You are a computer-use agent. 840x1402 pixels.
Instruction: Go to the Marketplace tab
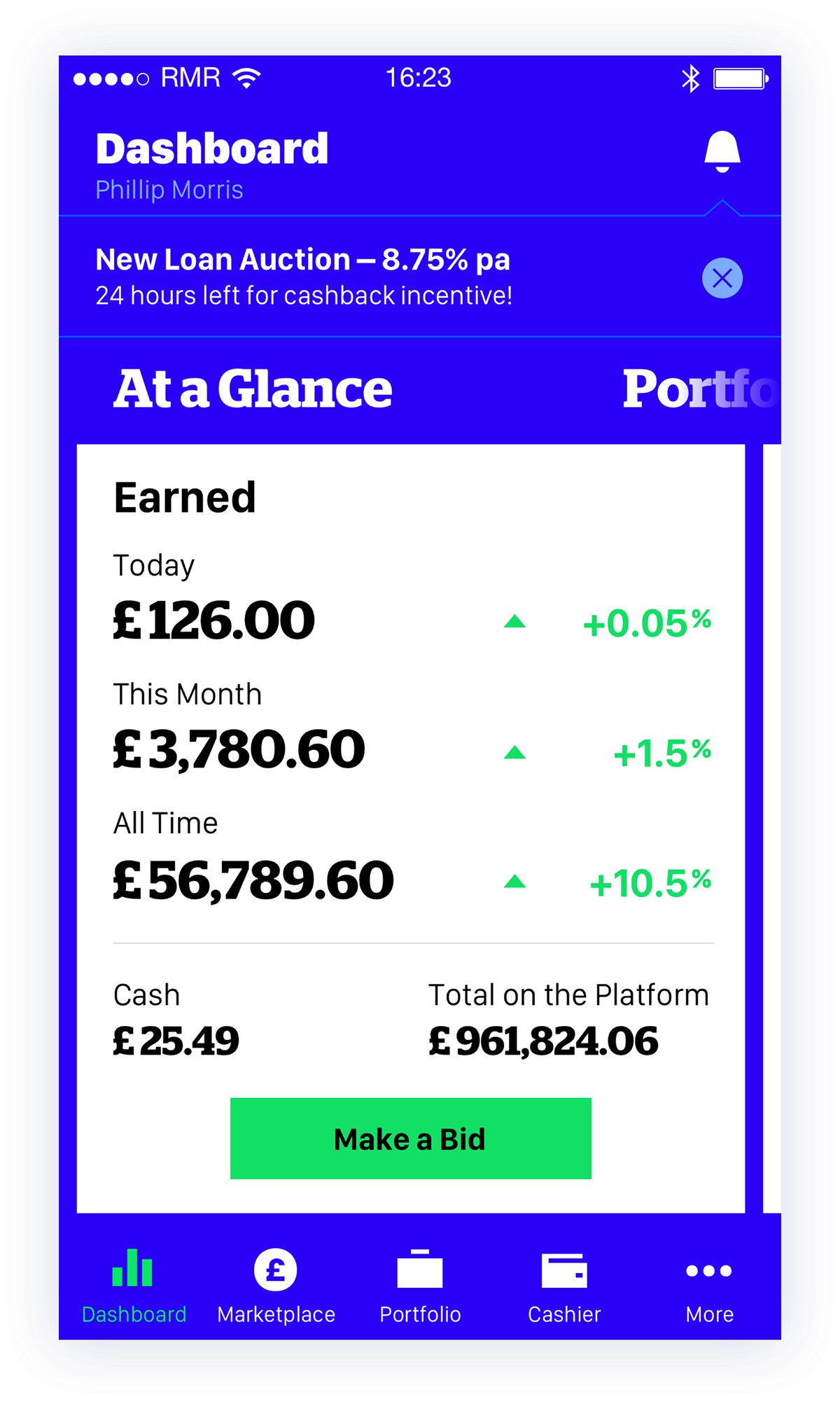[276, 1286]
